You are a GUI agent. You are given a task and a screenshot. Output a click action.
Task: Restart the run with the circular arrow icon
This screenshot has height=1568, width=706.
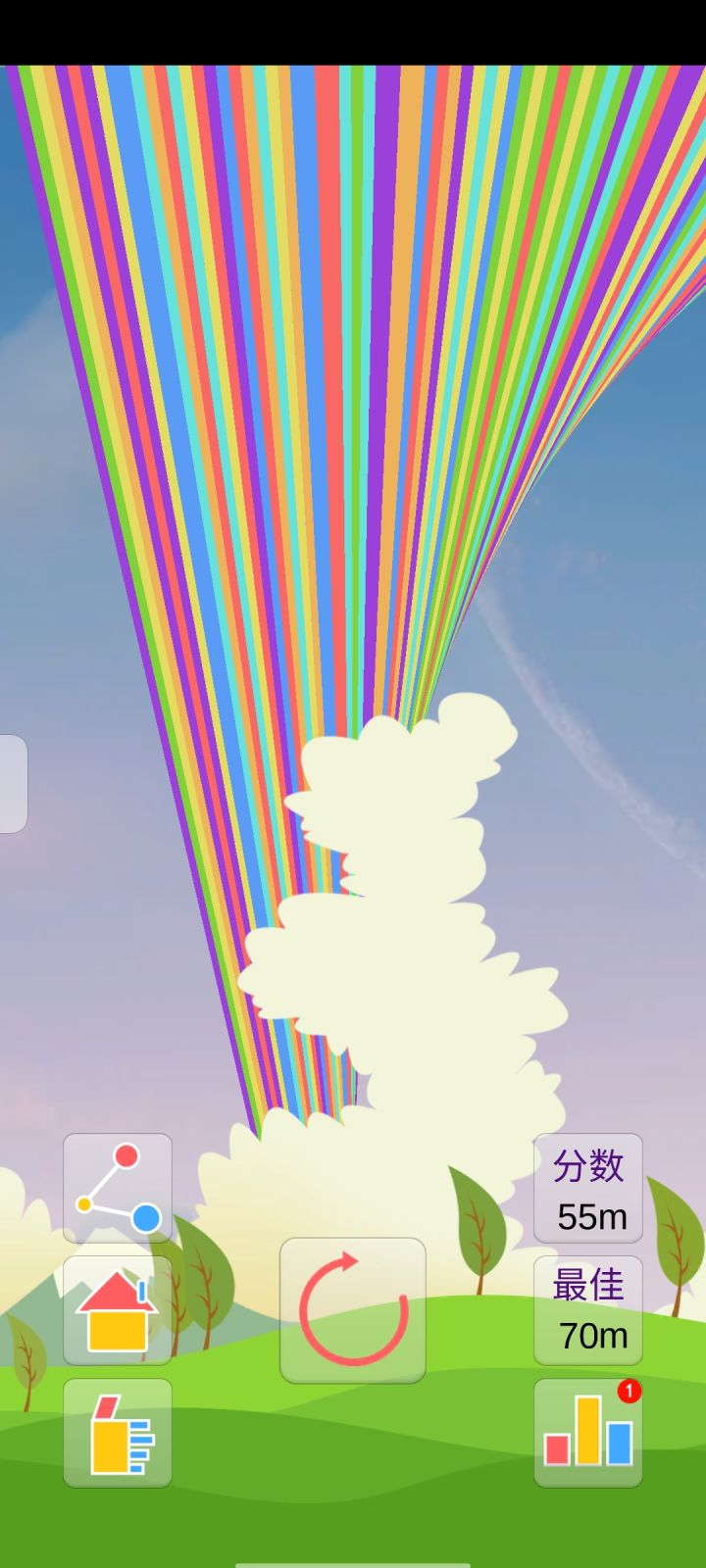(x=353, y=1310)
